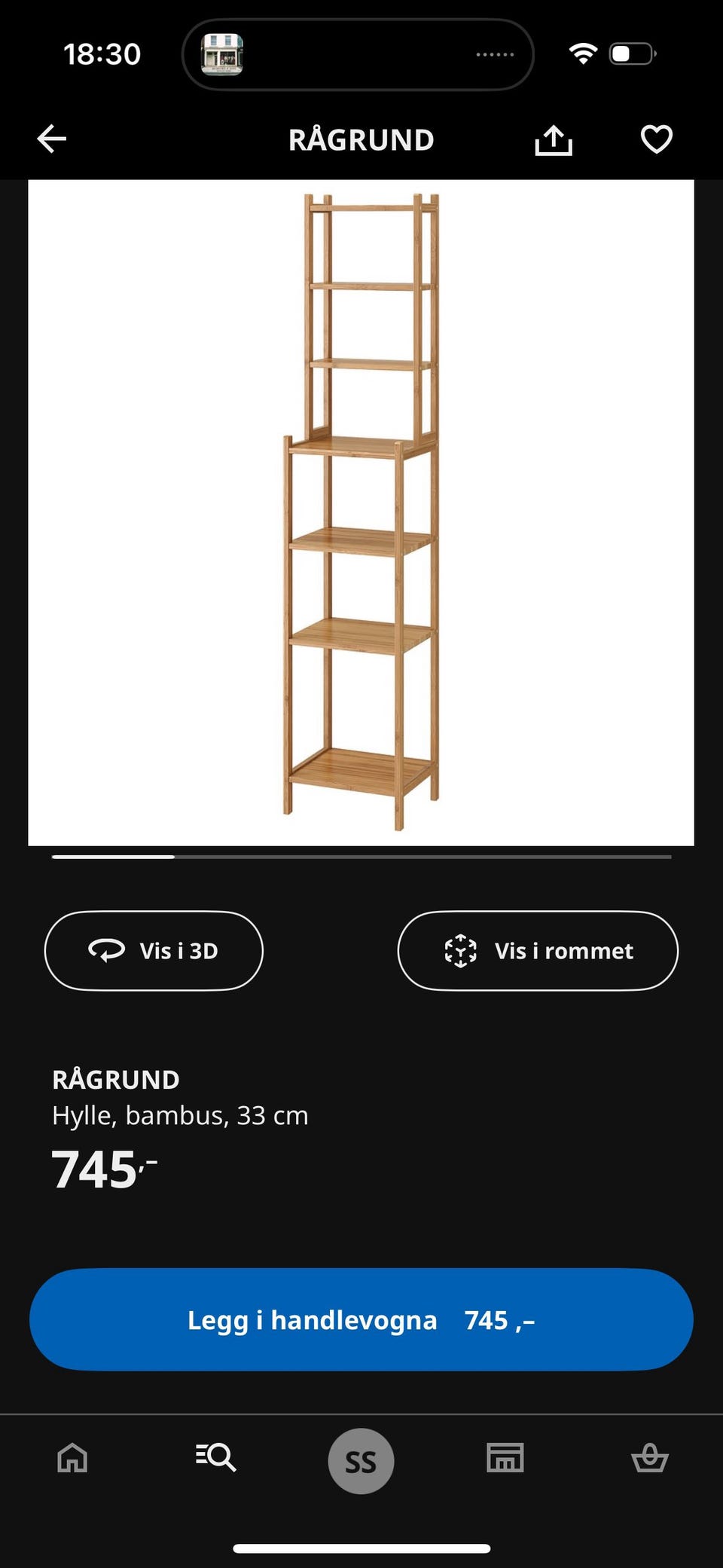Tap the AR cube icon inside Vis i rommet
Viewport: 723px width, 1568px height.
[460, 950]
